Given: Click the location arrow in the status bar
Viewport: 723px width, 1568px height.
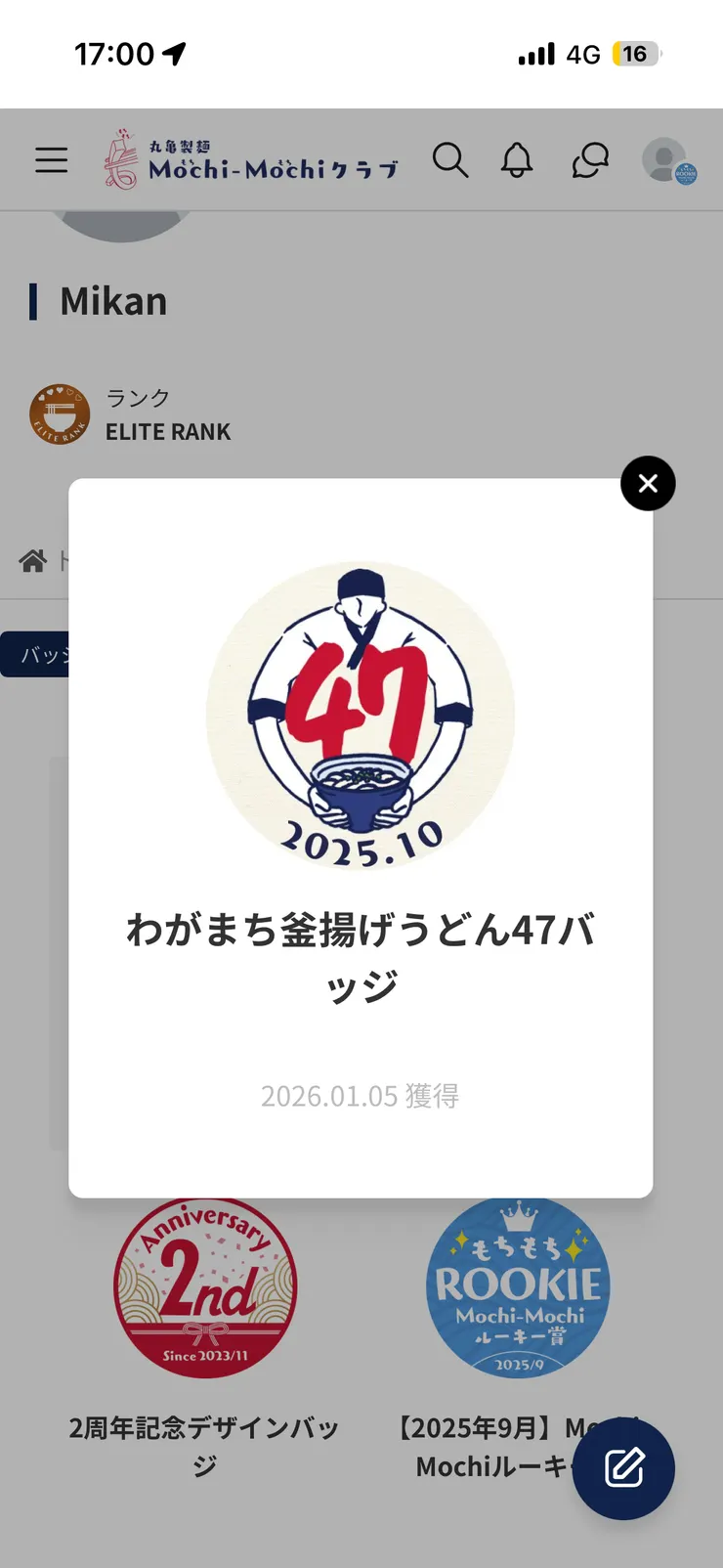Looking at the screenshot, I should pos(173,54).
